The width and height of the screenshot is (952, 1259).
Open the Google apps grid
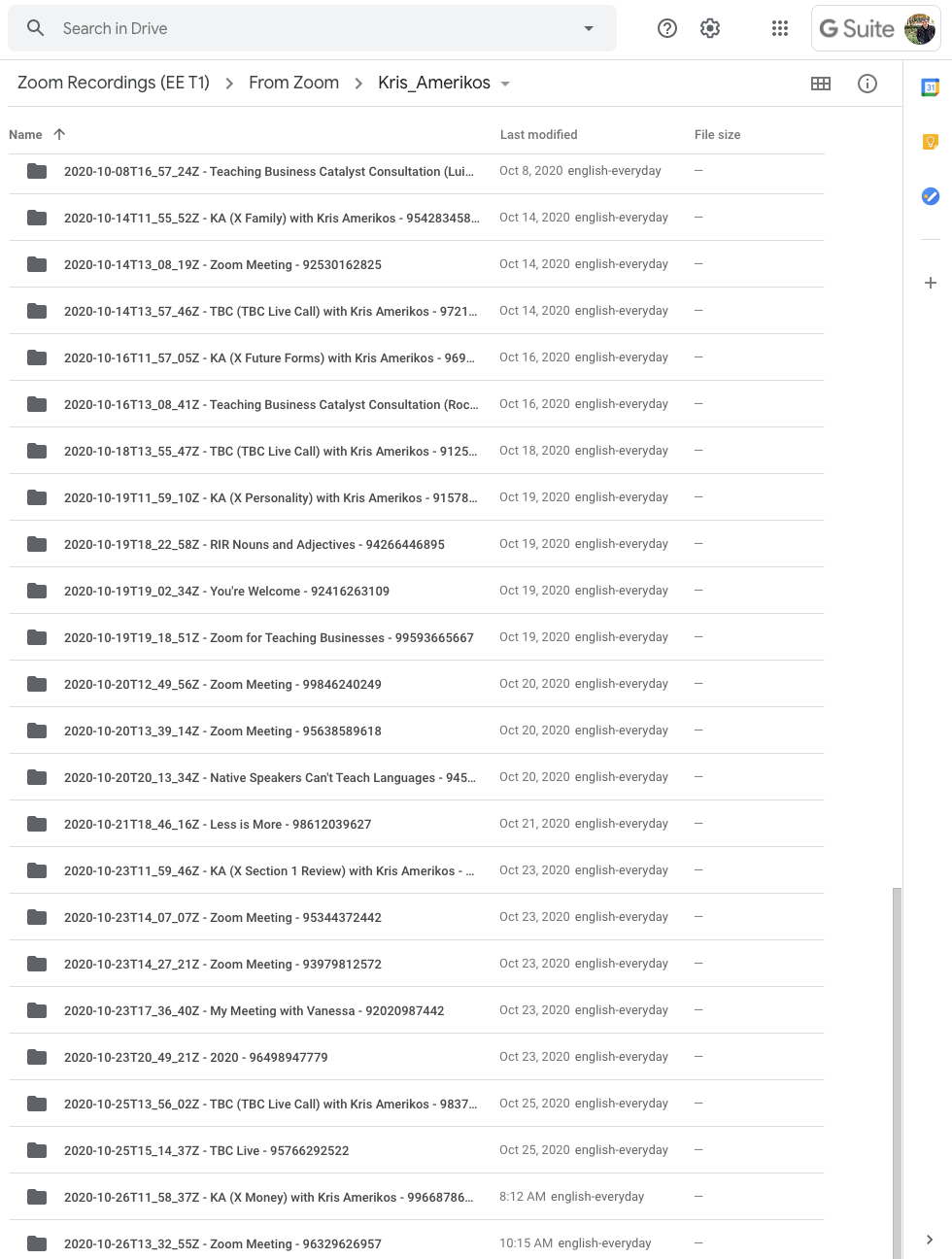pyautogui.click(x=780, y=29)
